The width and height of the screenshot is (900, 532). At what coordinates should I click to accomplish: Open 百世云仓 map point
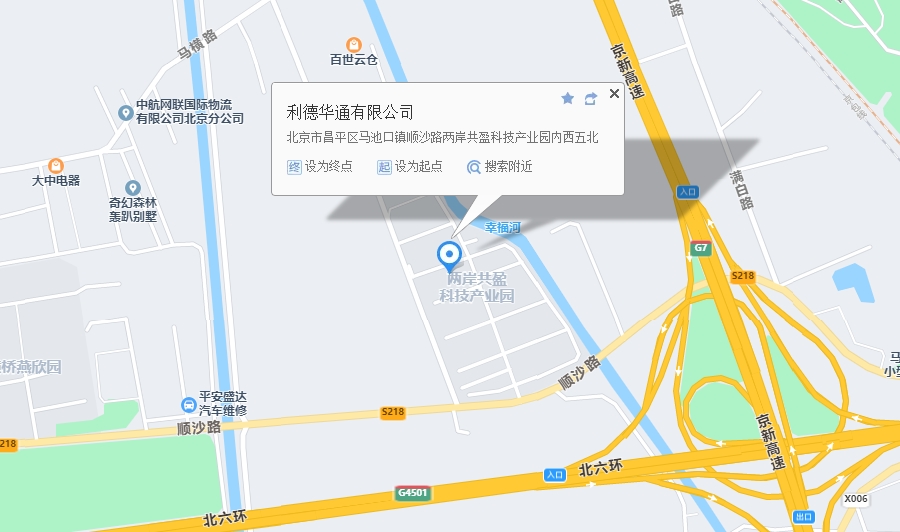(x=354, y=45)
